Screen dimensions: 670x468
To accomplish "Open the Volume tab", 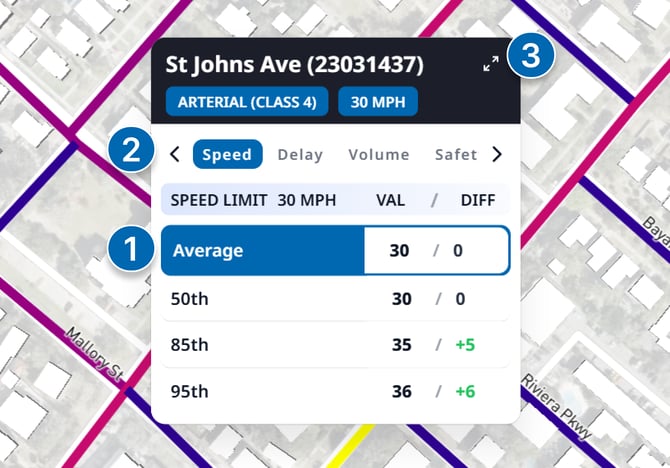I will (x=379, y=154).
